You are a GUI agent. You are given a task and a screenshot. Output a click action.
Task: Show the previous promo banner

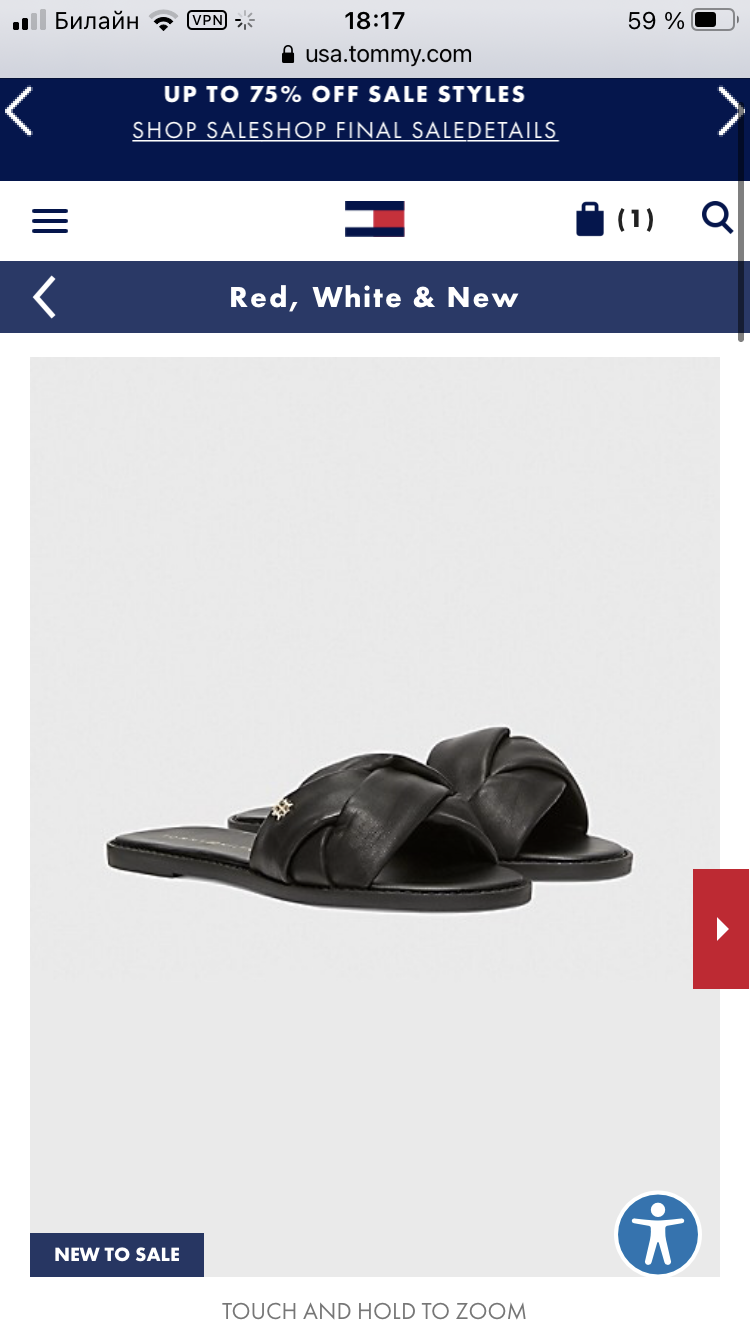19,111
